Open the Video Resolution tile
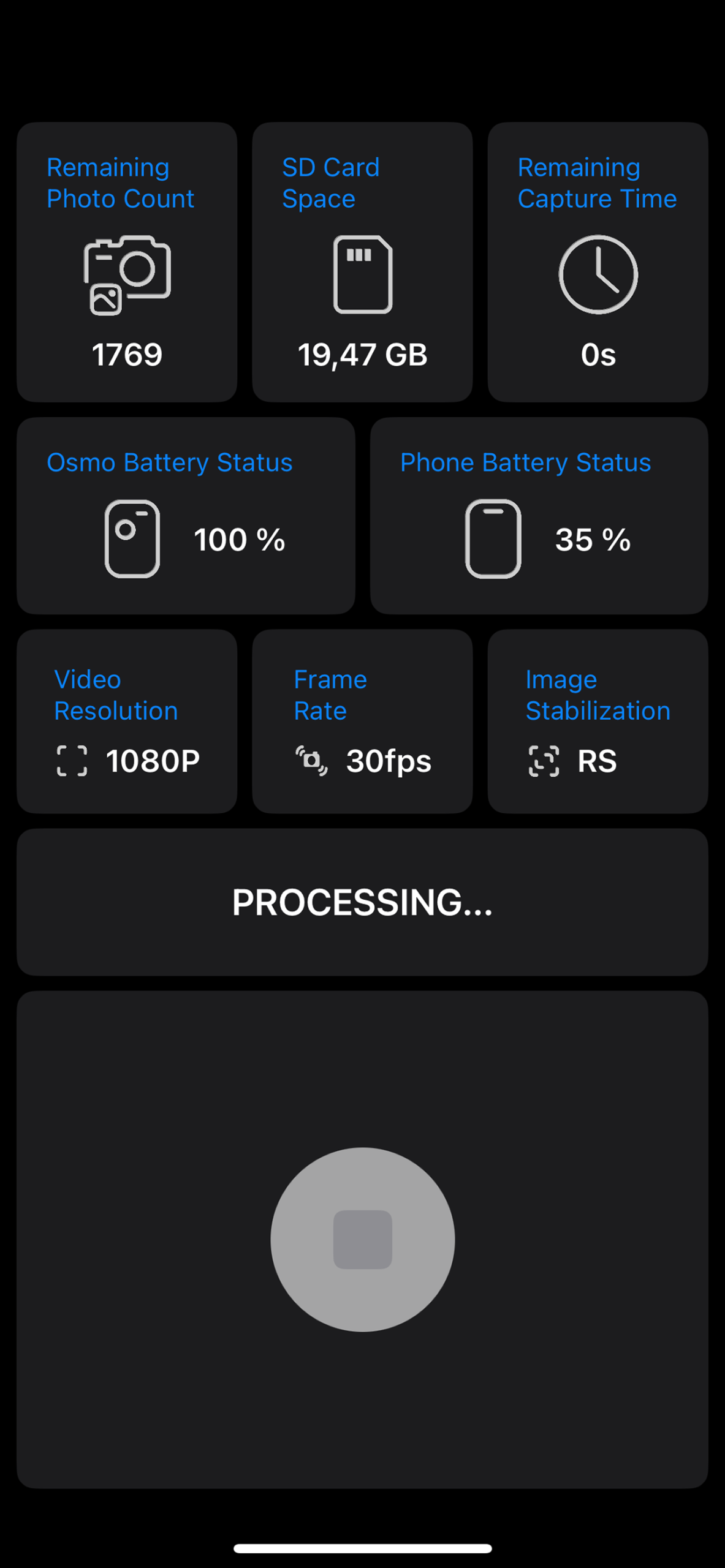Viewport: 725px width, 1568px height. (127, 722)
